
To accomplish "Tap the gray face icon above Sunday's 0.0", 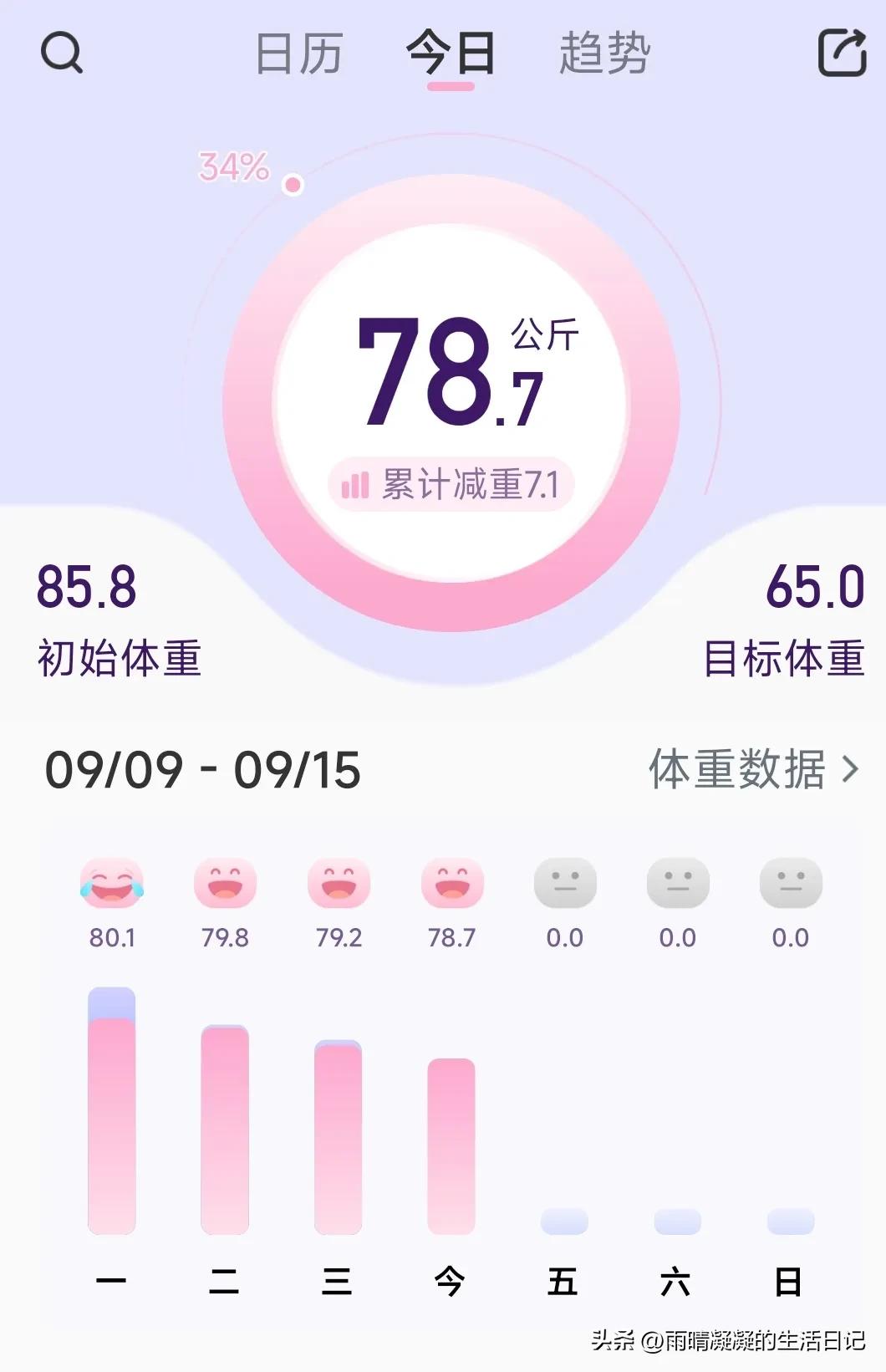I will [x=790, y=884].
